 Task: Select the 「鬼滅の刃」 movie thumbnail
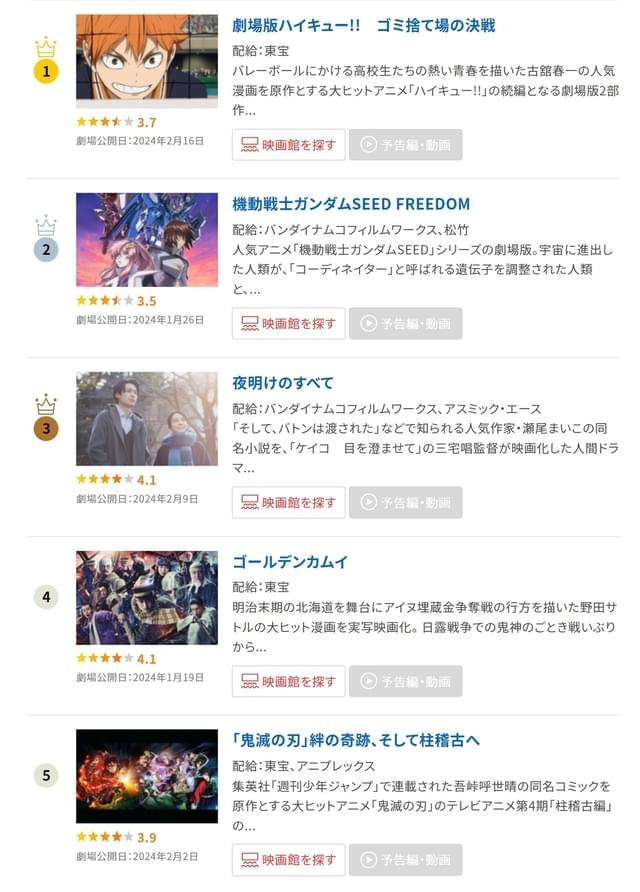(x=146, y=776)
